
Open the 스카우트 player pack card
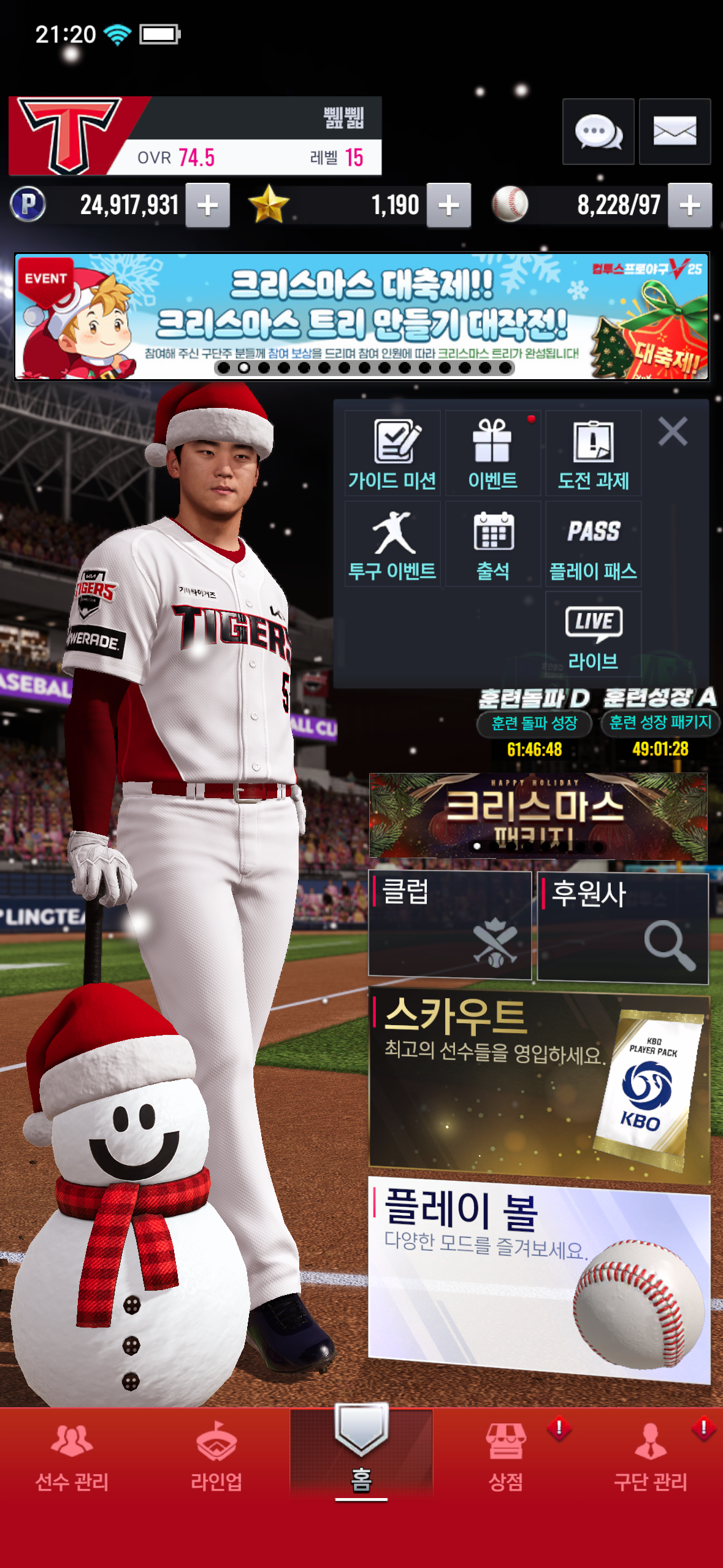click(538, 1083)
